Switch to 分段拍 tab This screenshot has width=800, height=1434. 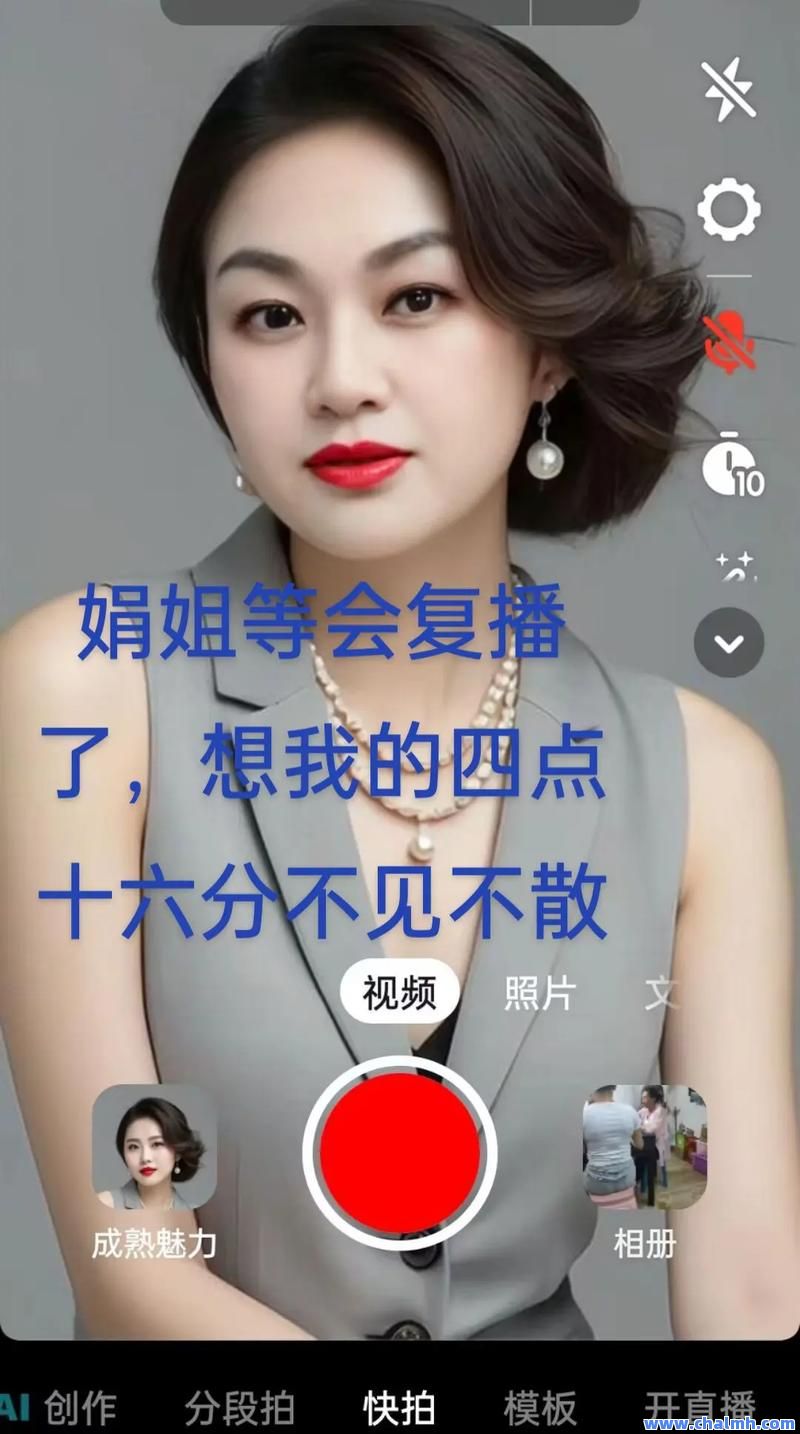point(240,1408)
